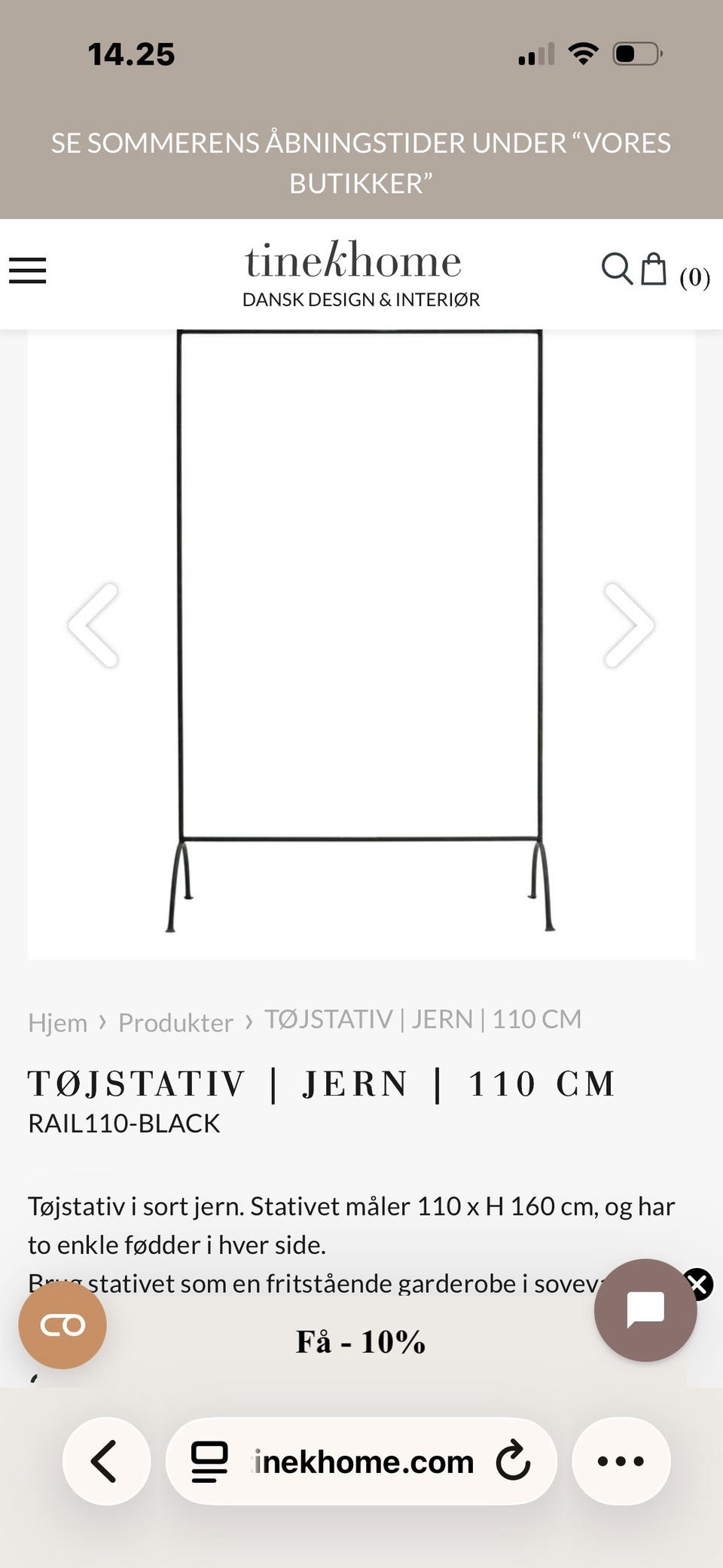
Task: Open the sommerens åbningstider announcement banner
Action: pyautogui.click(x=361, y=163)
